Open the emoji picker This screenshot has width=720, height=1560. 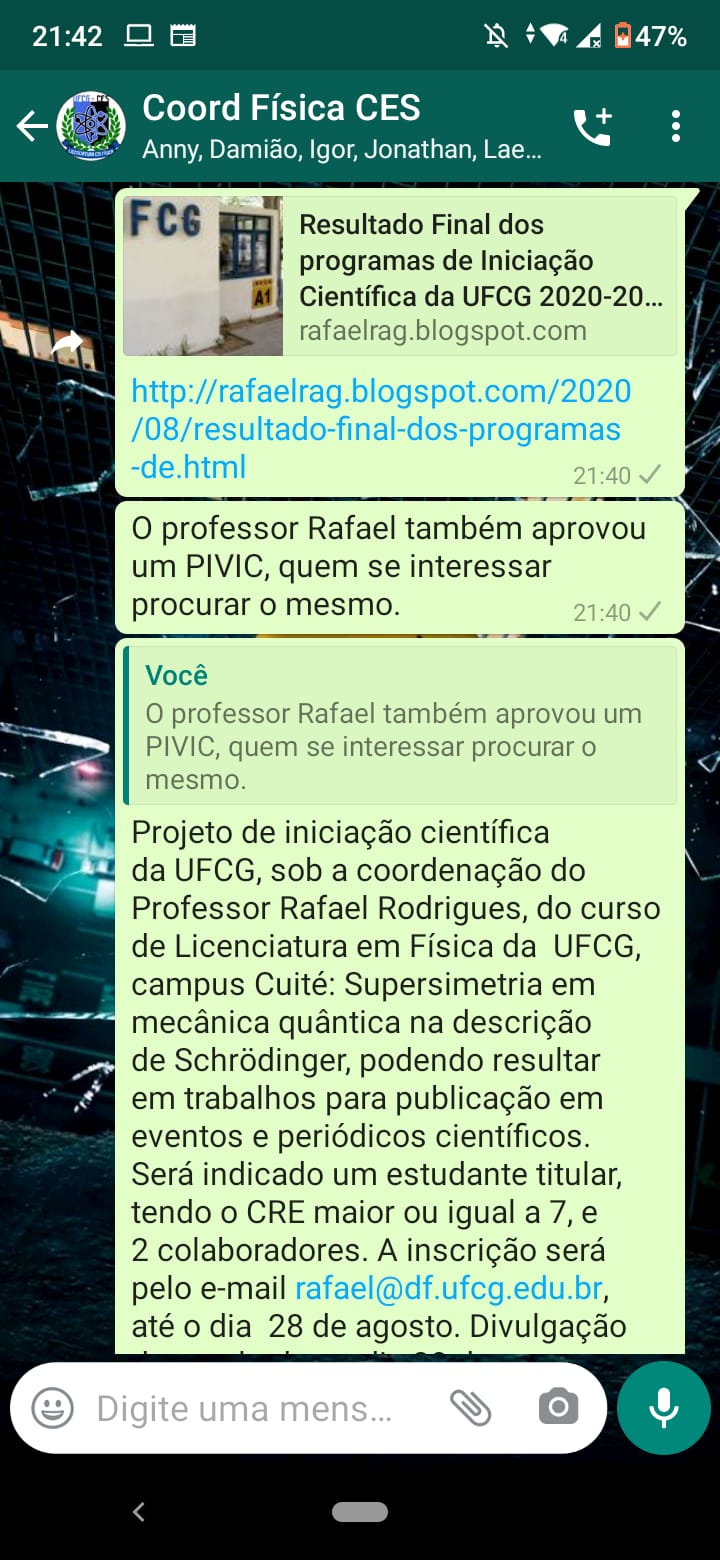coord(52,1408)
